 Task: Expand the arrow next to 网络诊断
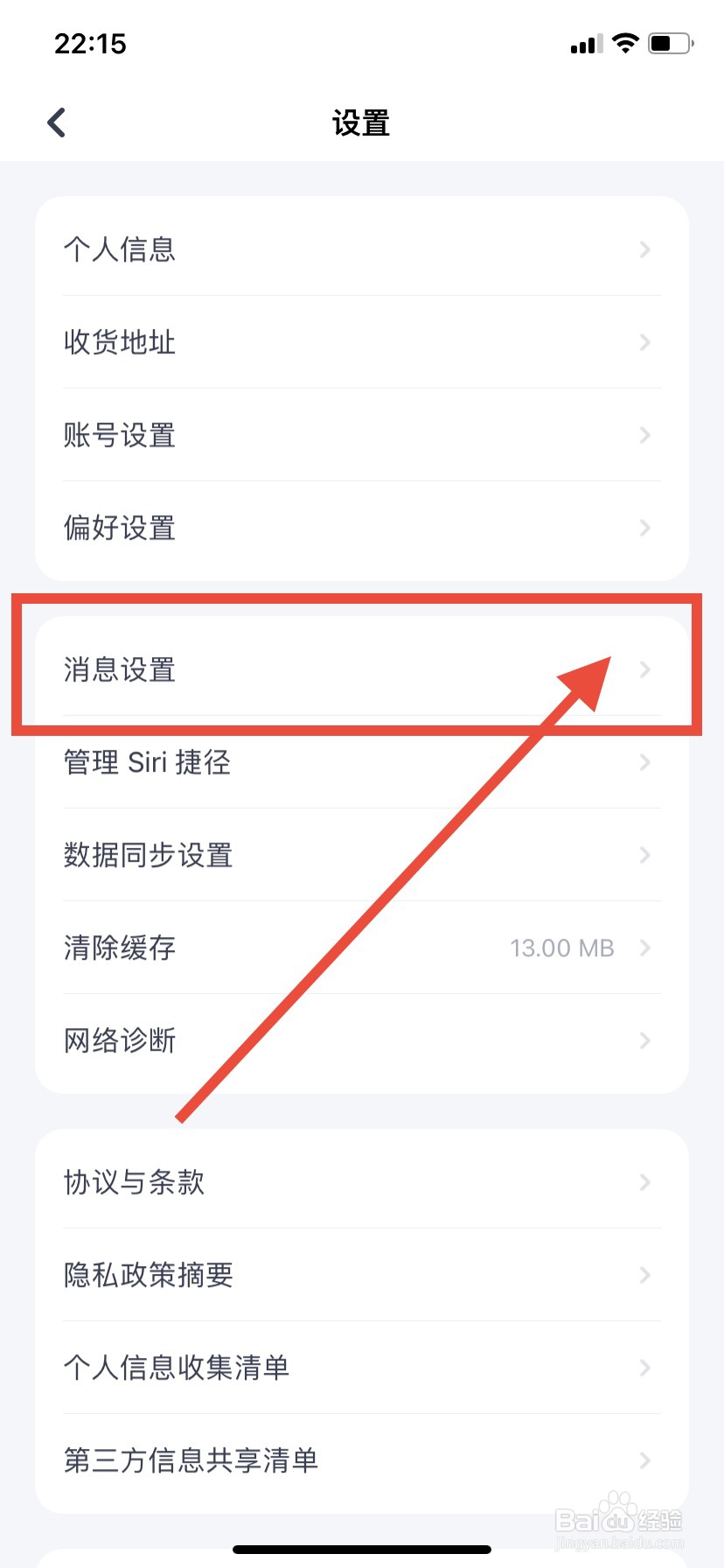click(x=644, y=1040)
